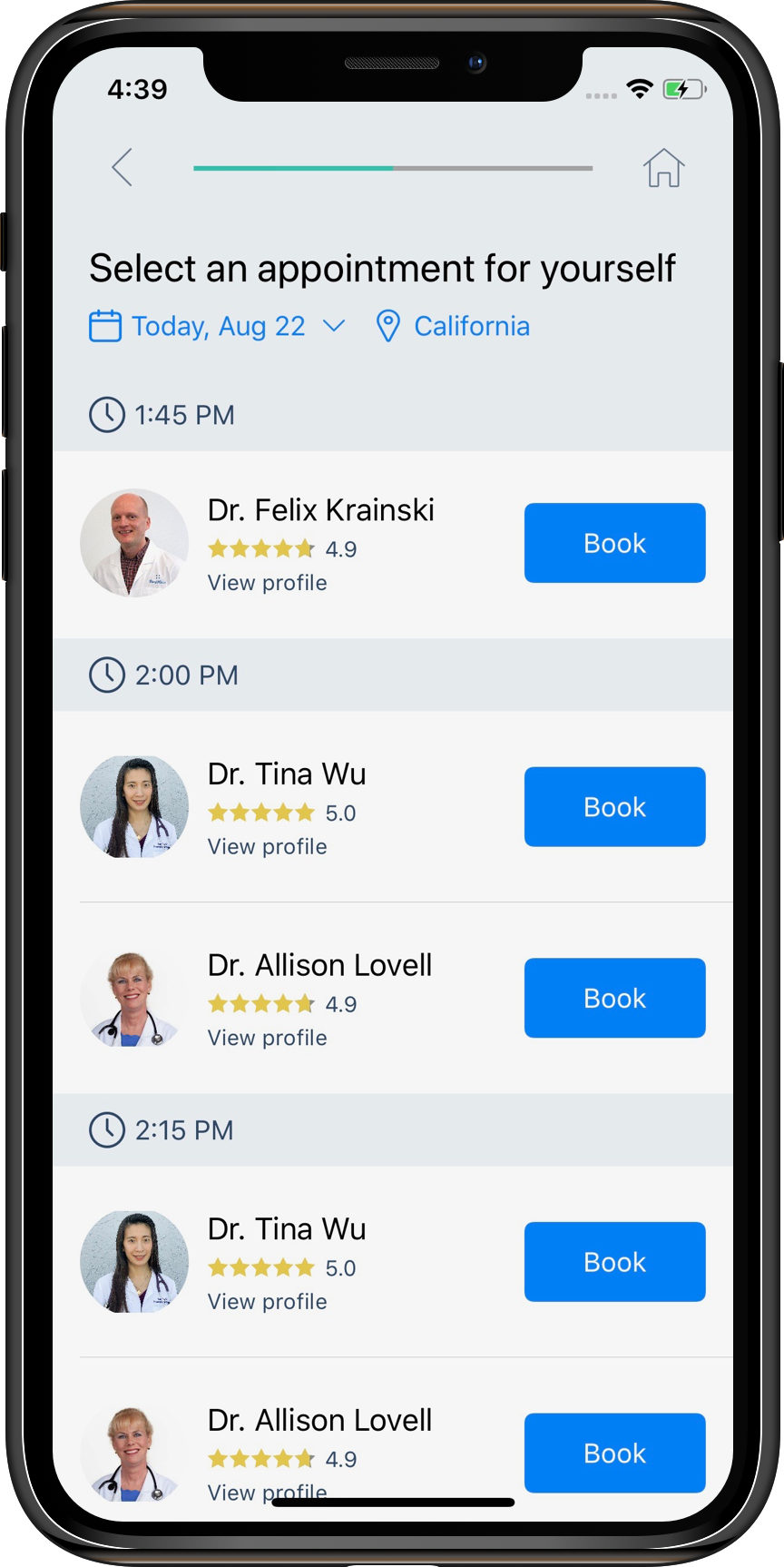
Task: Book Dr. Allison Lovell at 2:00 PM
Action: [614, 998]
